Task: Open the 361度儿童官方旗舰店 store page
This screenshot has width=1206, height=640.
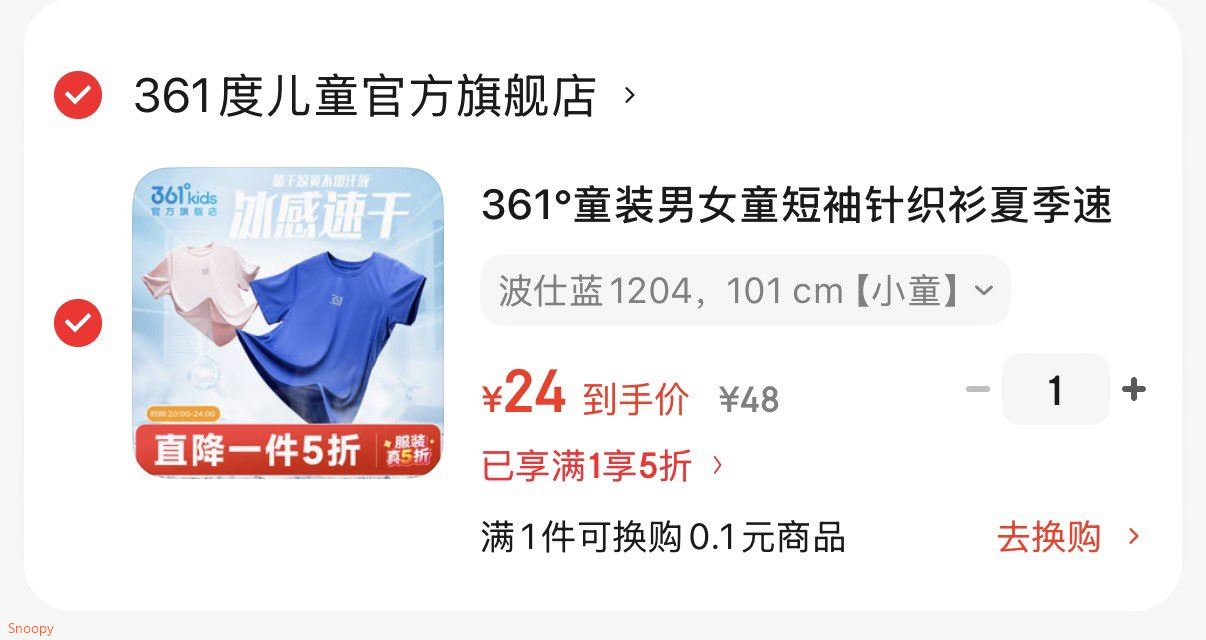Action: pos(365,96)
